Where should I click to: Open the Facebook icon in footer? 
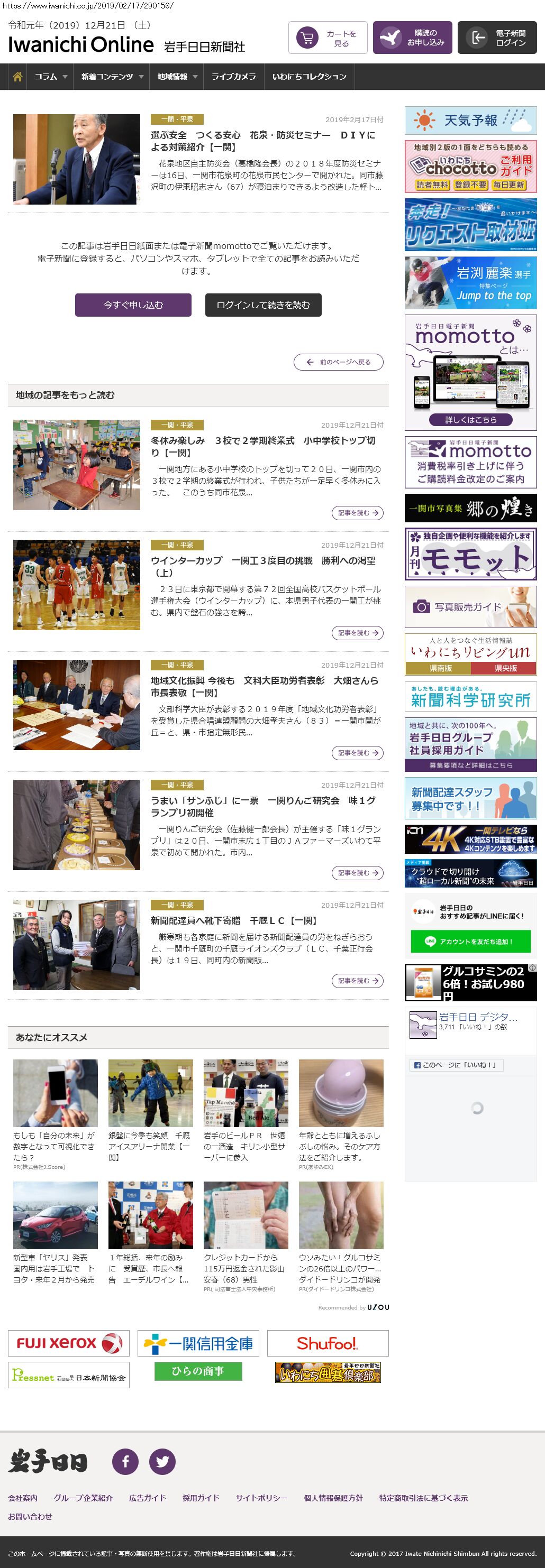pyautogui.click(x=125, y=1462)
